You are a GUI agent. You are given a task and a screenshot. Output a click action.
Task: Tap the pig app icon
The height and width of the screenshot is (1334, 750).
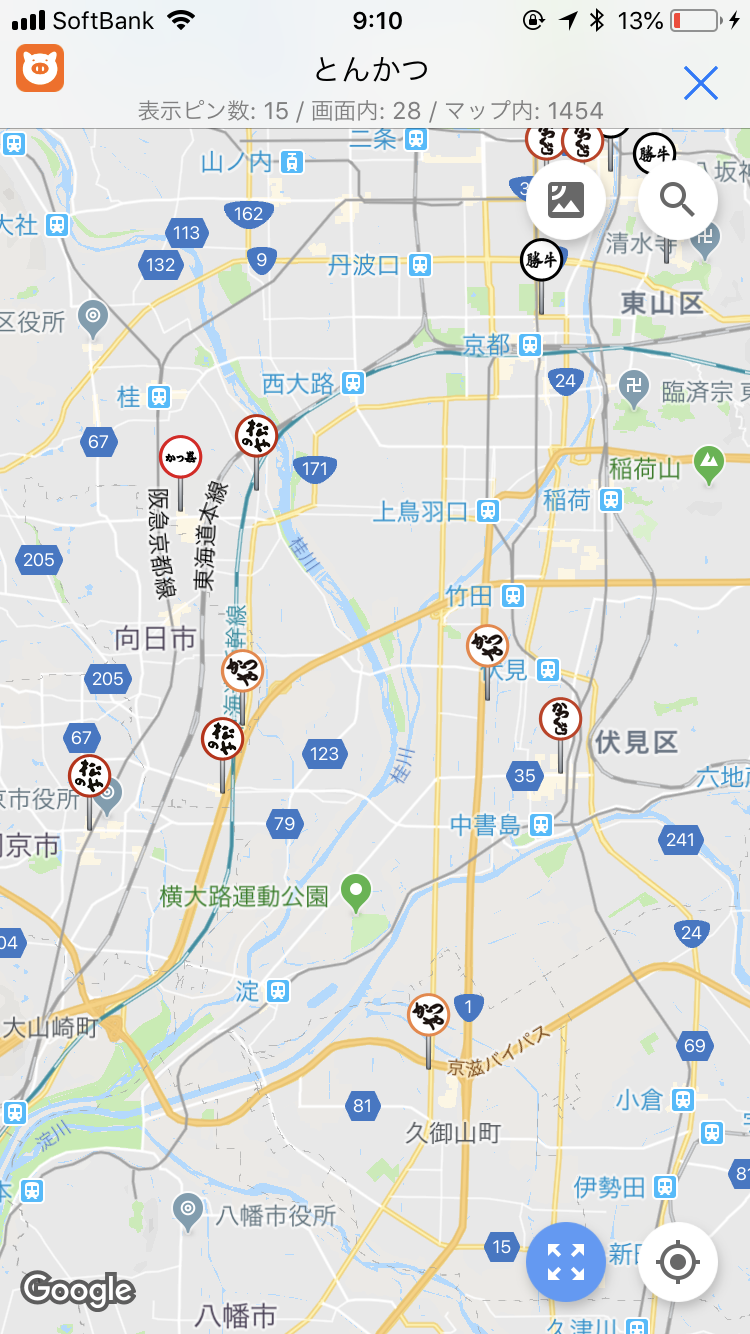point(40,69)
